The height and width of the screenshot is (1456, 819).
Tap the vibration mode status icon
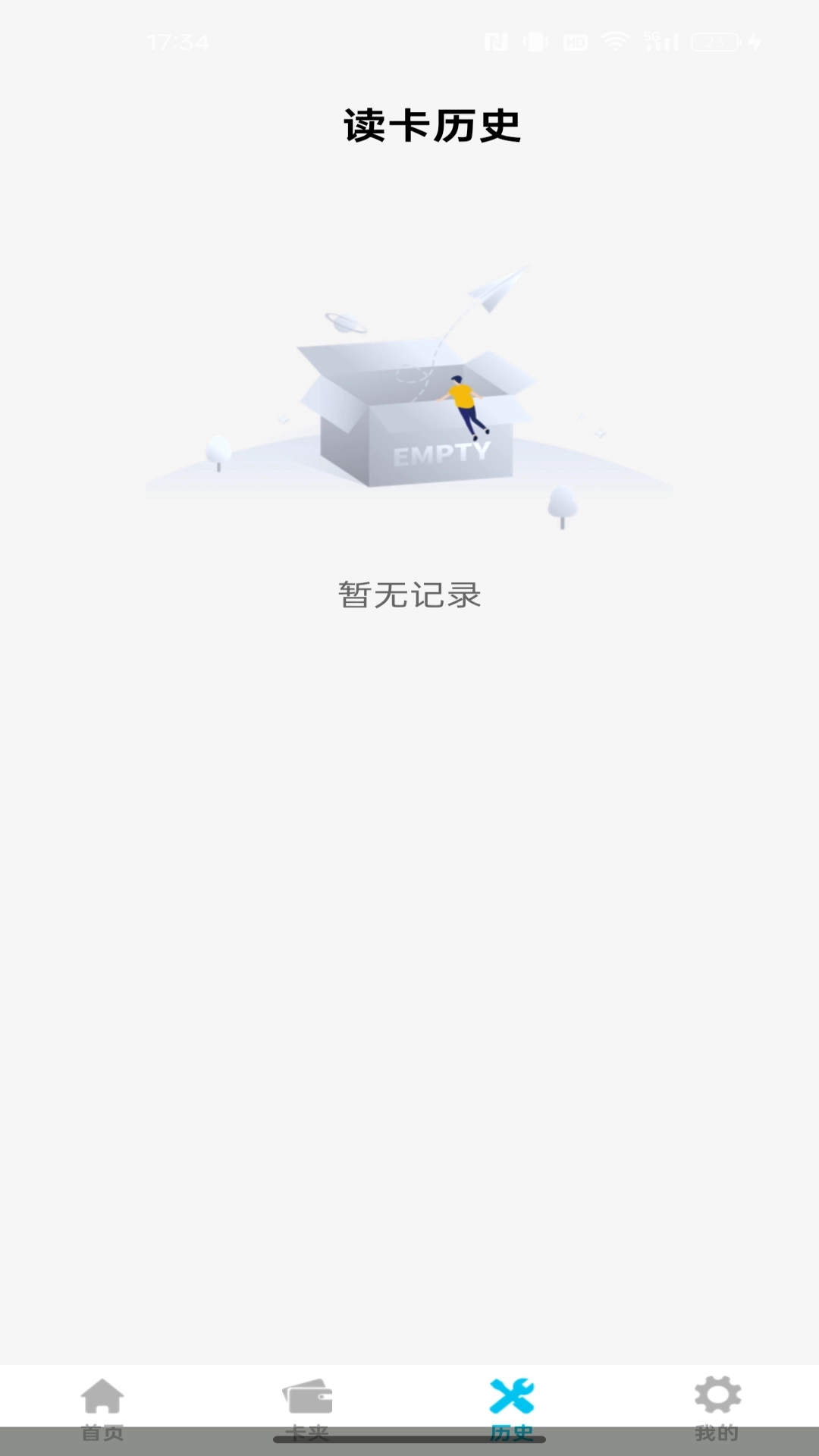[536, 42]
